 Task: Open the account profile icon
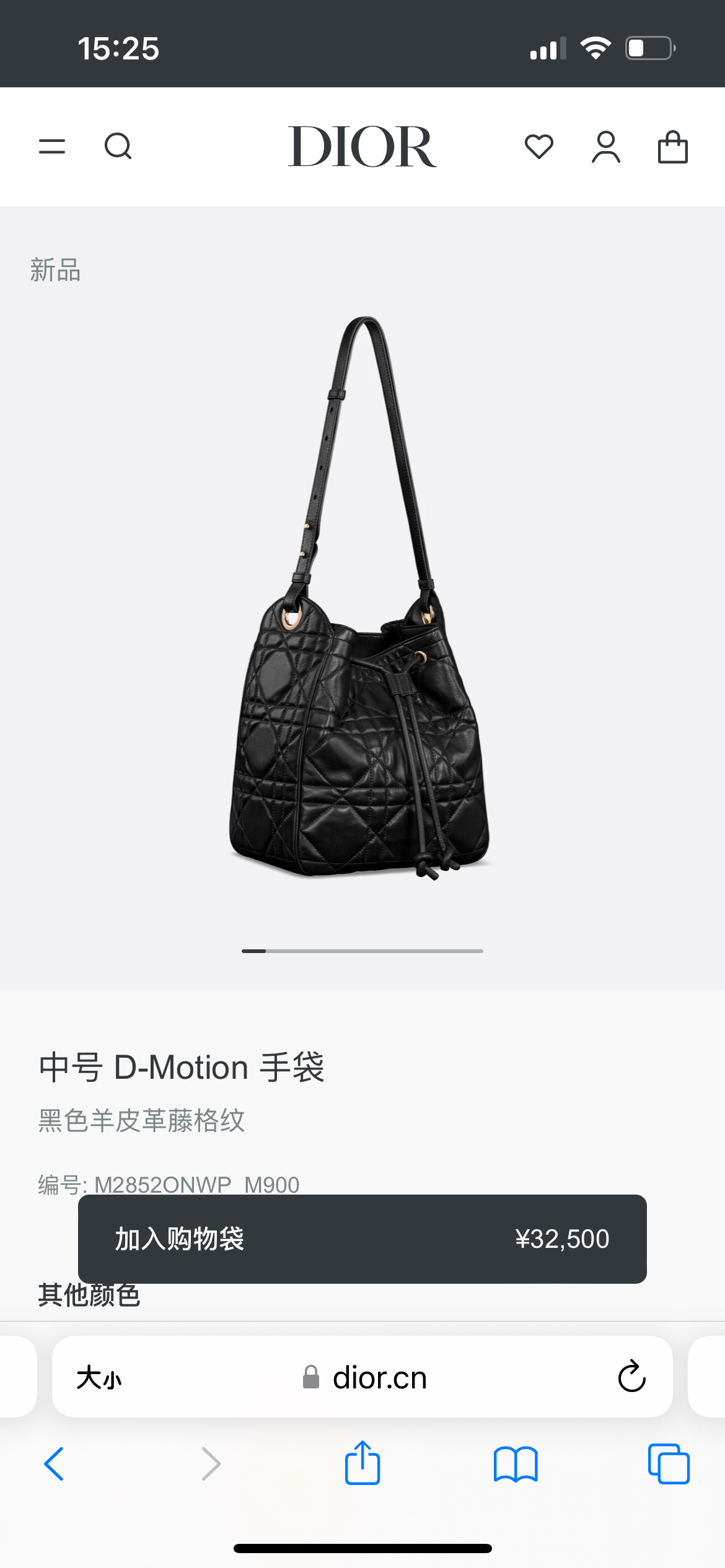pyautogui.click(x=606, y=147)
